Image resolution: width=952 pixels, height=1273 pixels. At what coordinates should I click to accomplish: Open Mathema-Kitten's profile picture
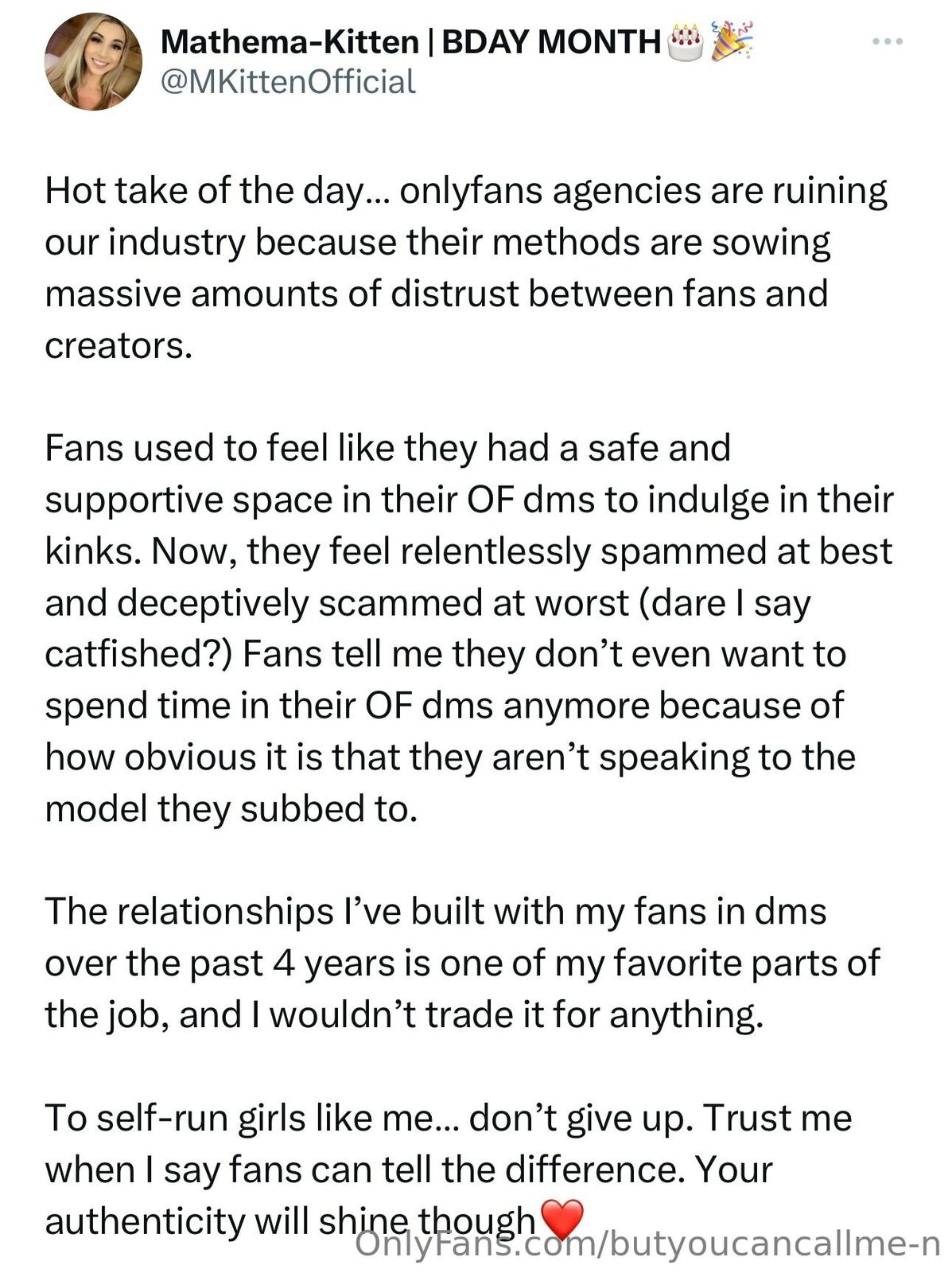(93, 62)
